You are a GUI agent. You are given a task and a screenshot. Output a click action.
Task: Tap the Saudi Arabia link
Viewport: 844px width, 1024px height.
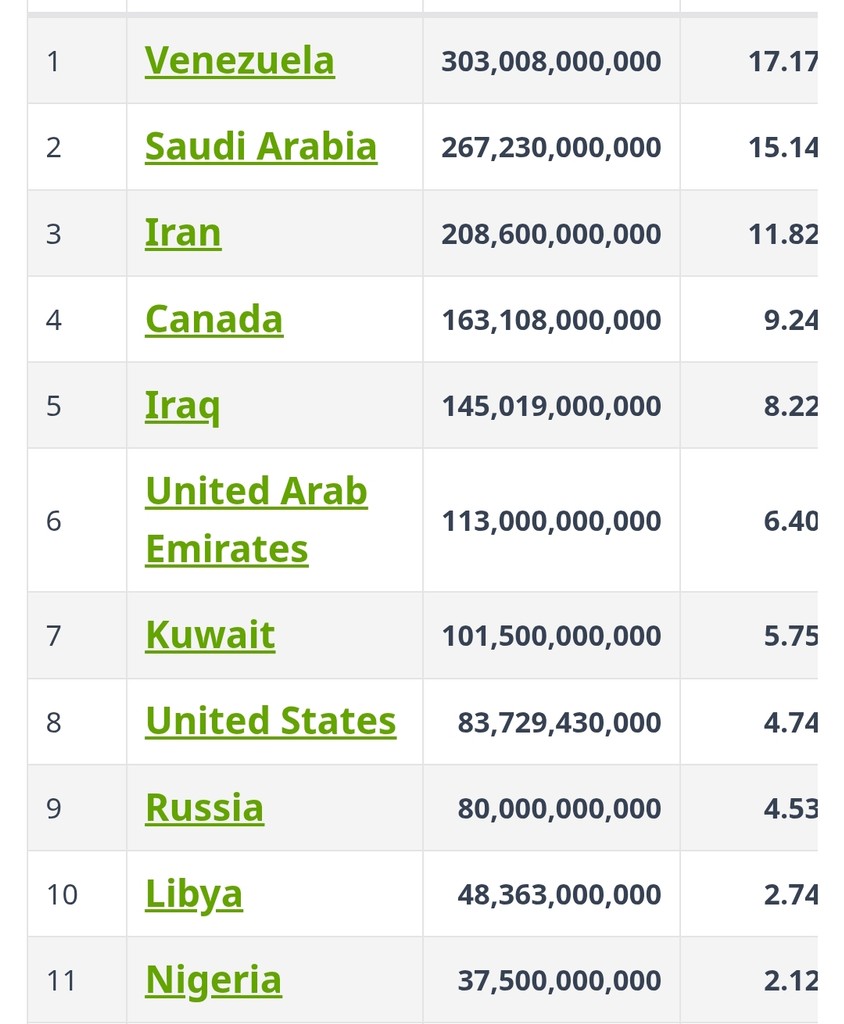(x=260, y=146)
